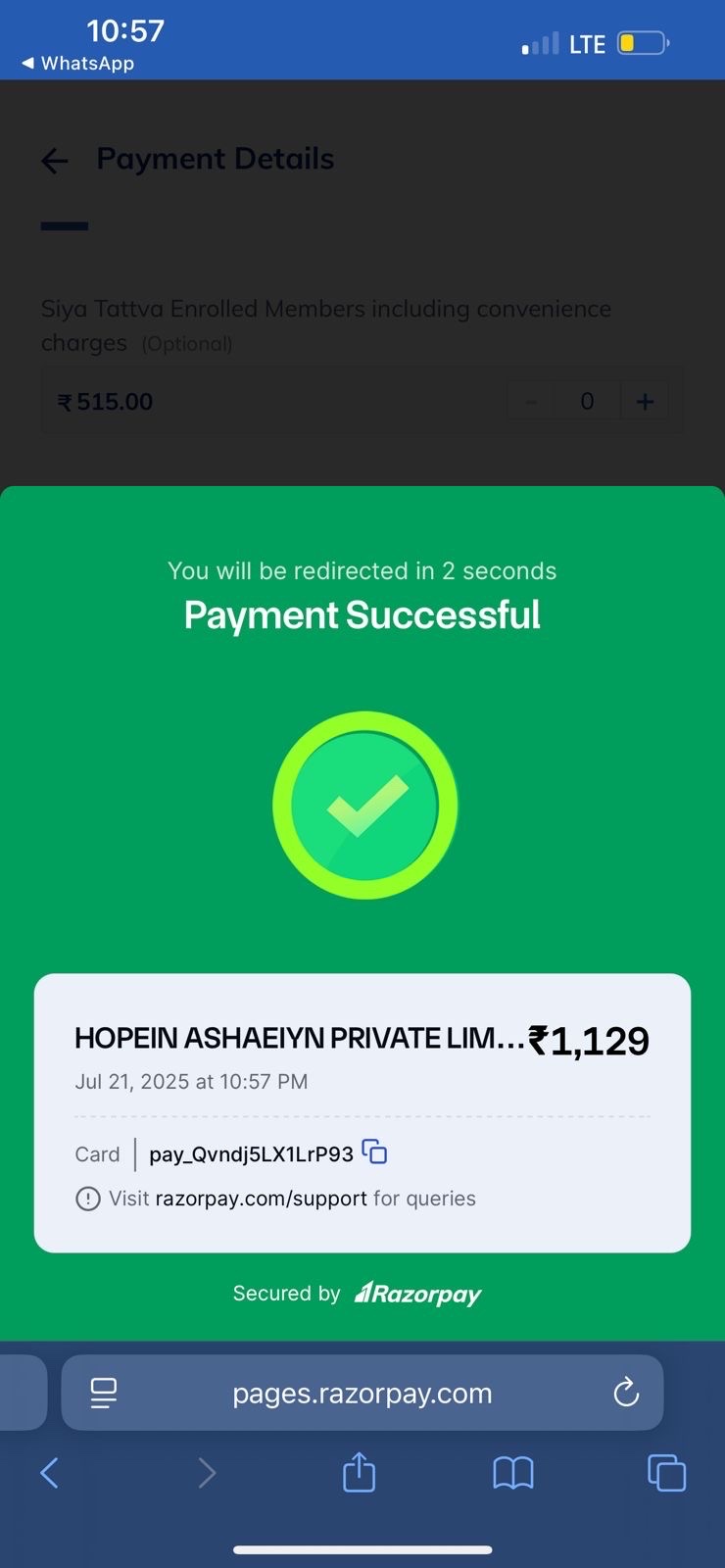Increase the Siya Tattva member quantity

(645, 401)
